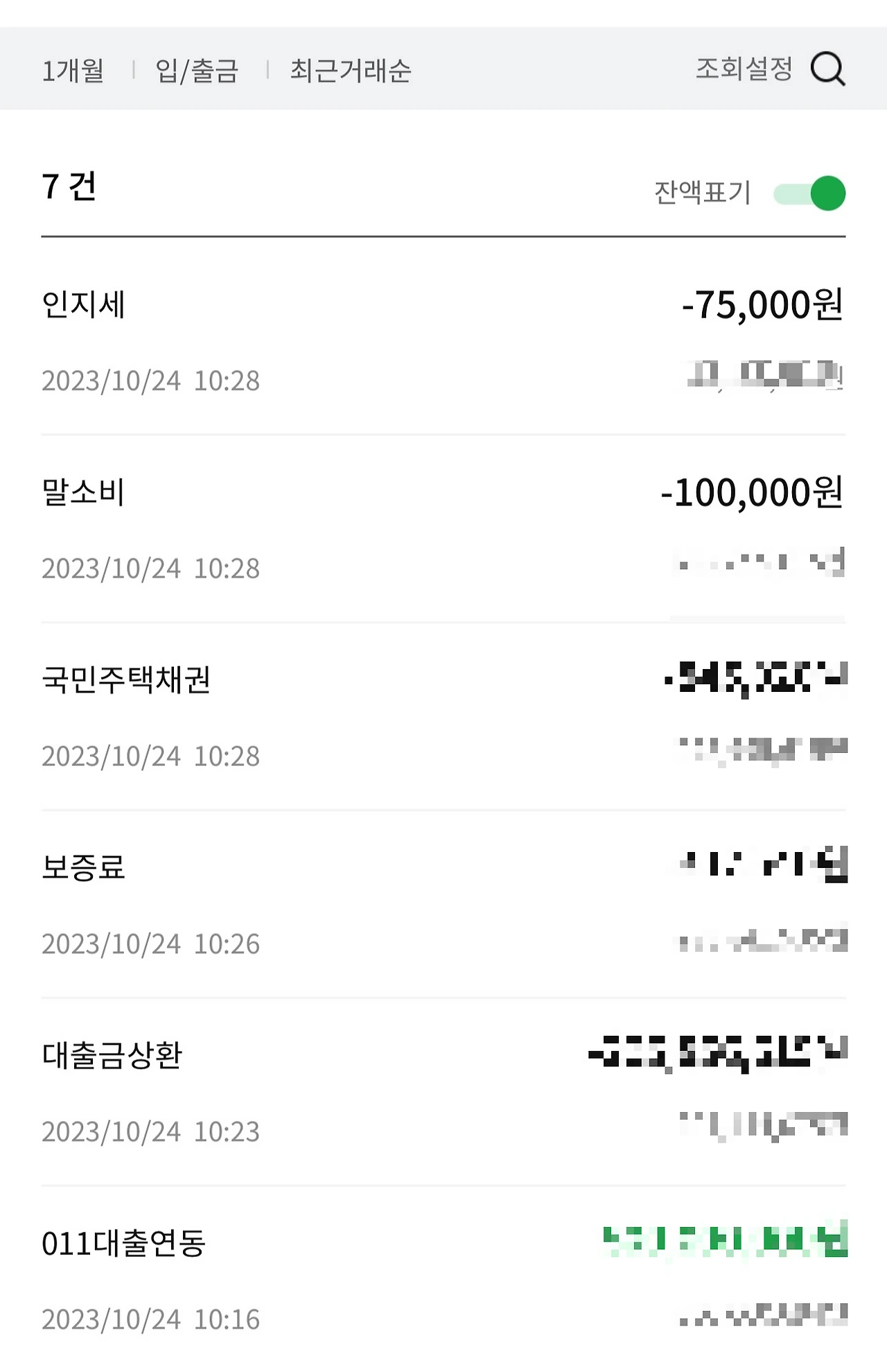This screenshot has width=887, height=1372.
Task: Open the 조회설정 search filter
Action: point(769,69)
